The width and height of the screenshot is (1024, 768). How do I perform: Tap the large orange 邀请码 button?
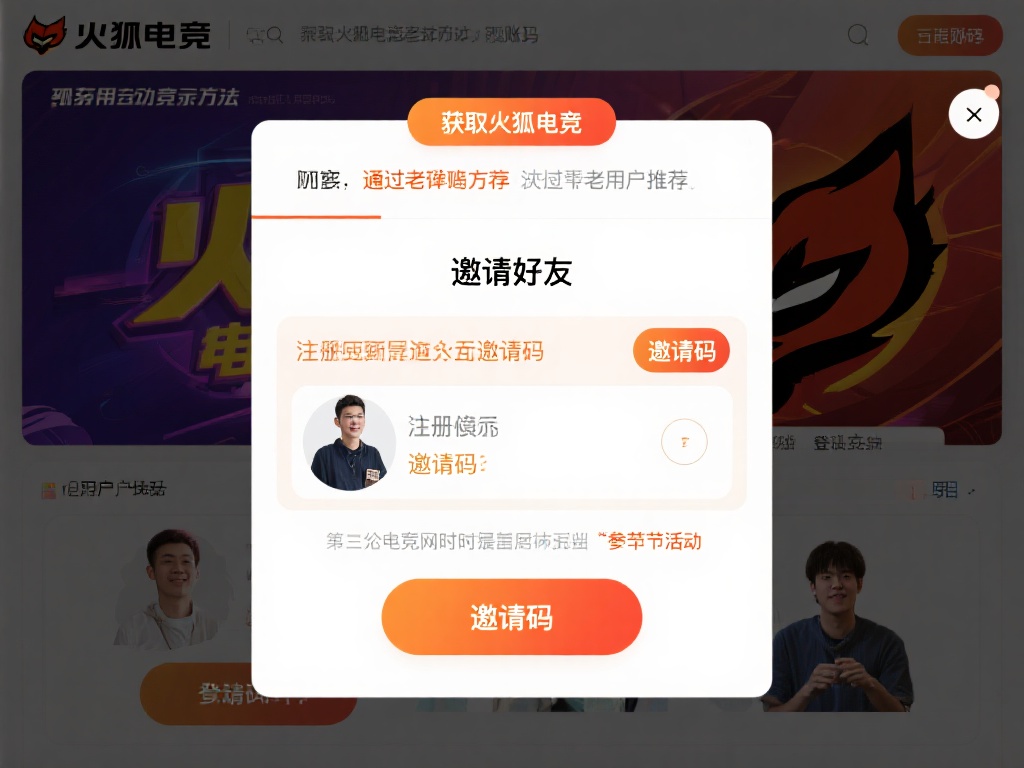click(x=511, y=617)
